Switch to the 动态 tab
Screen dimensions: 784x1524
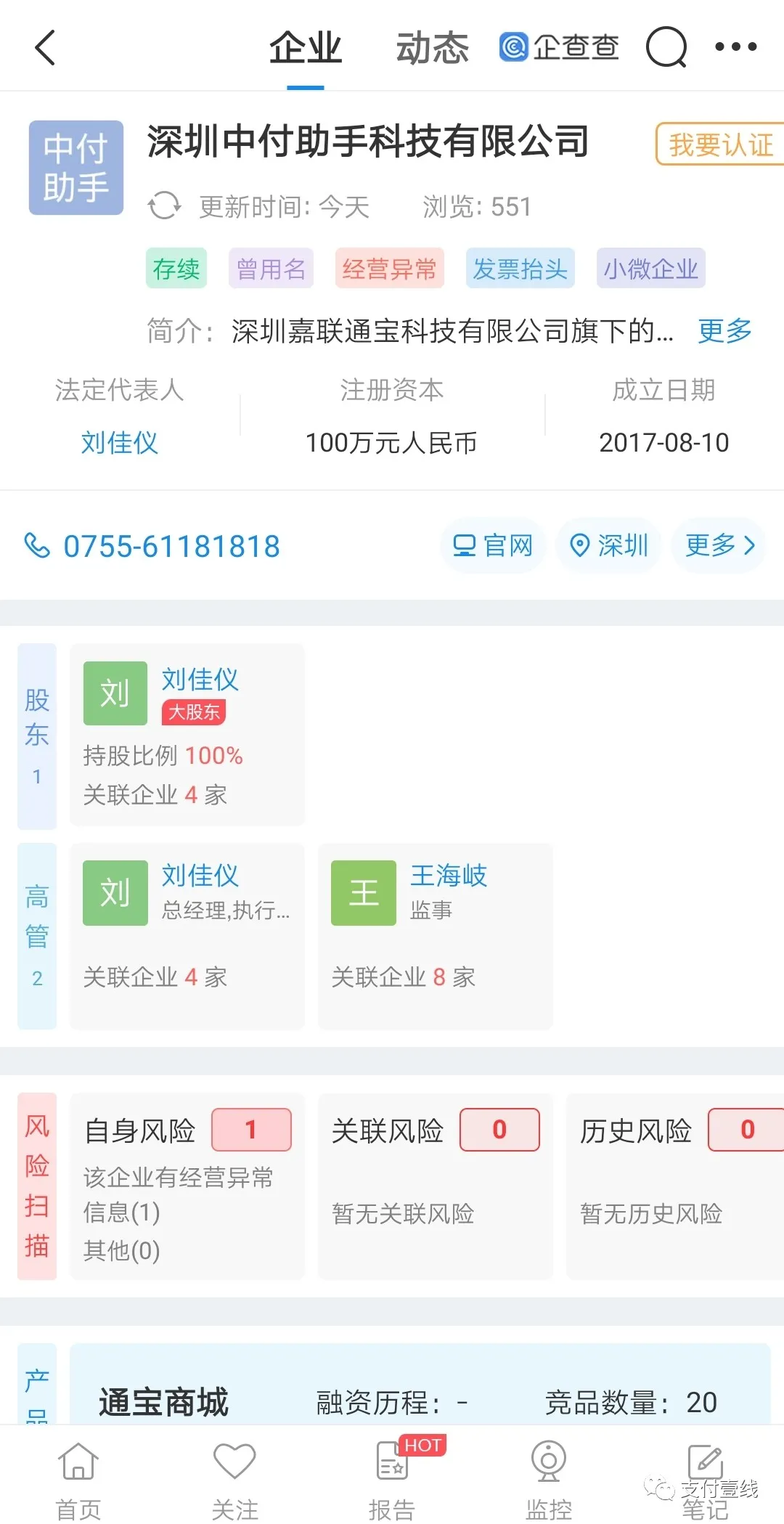click(431, 46)
